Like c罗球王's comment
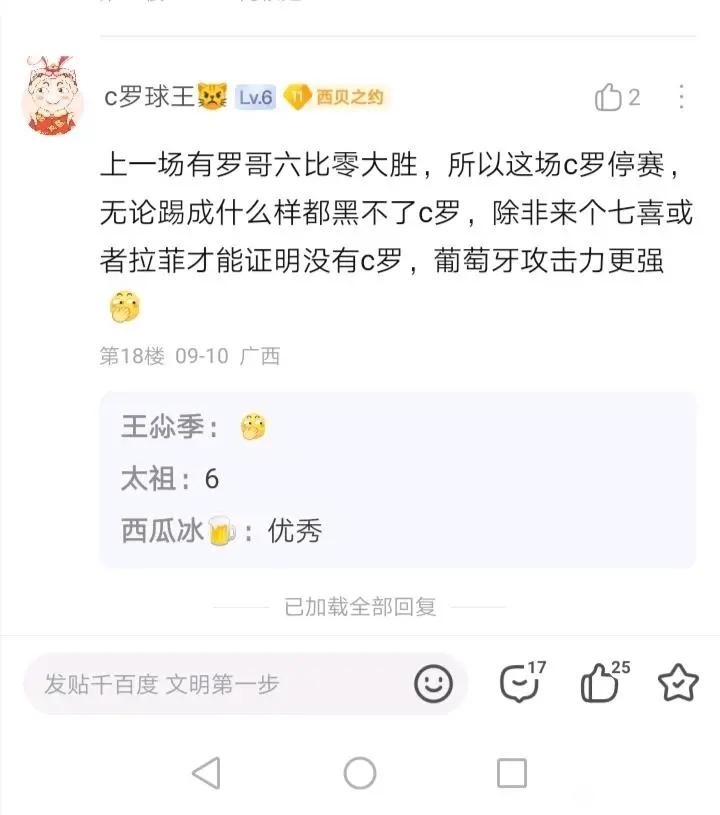Image resolution: width=720 pixels, height=815 pixels. pyautogui.click(x=609, y=97)
